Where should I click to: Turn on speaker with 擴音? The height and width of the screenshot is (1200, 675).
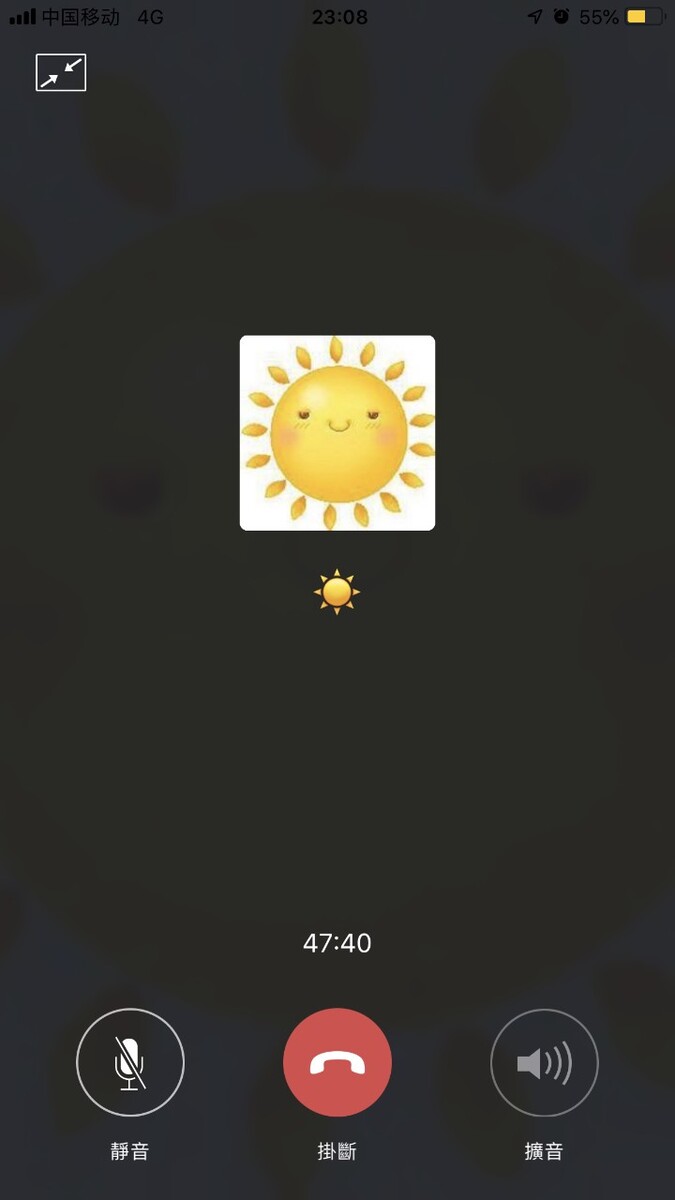click(x=544, y=1062)
